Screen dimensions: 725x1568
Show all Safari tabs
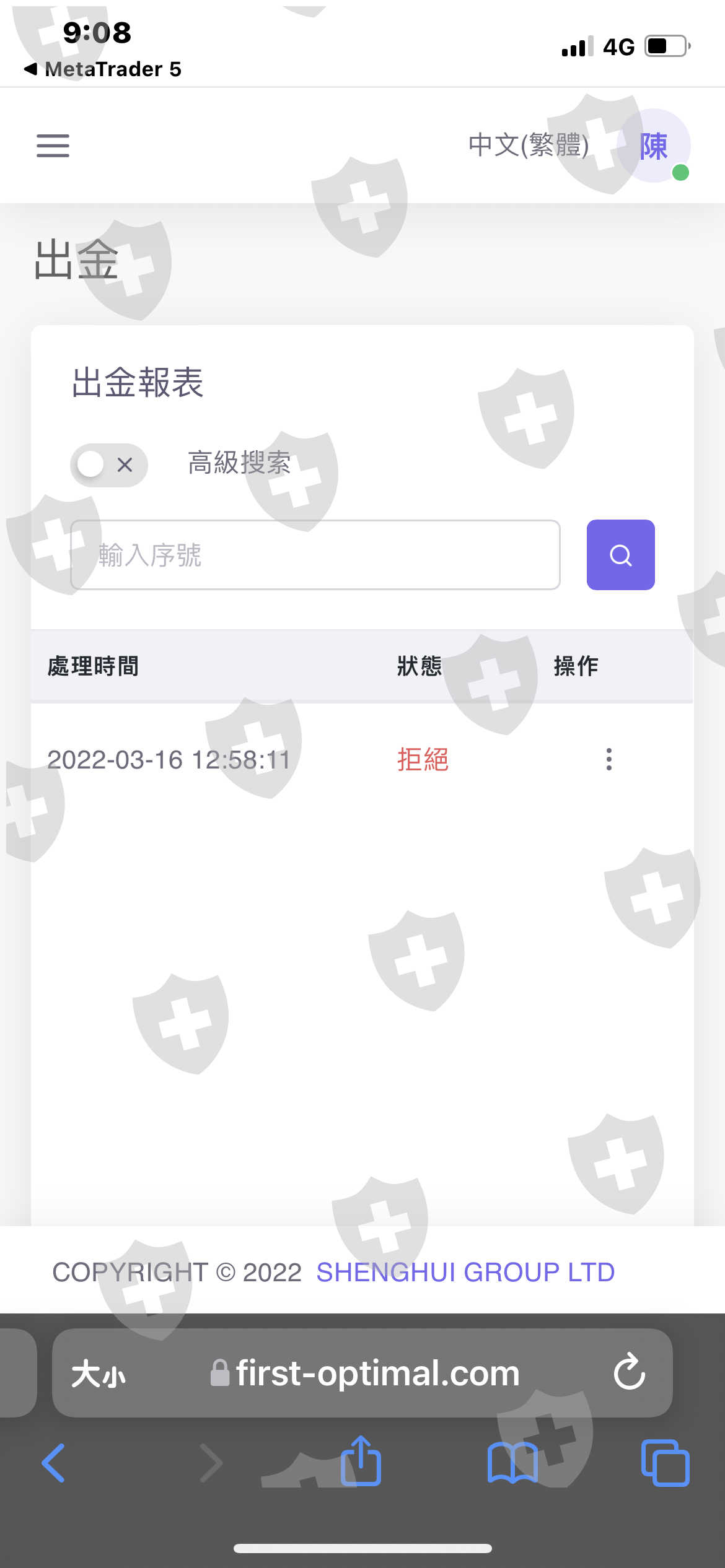click(665, 1463)
